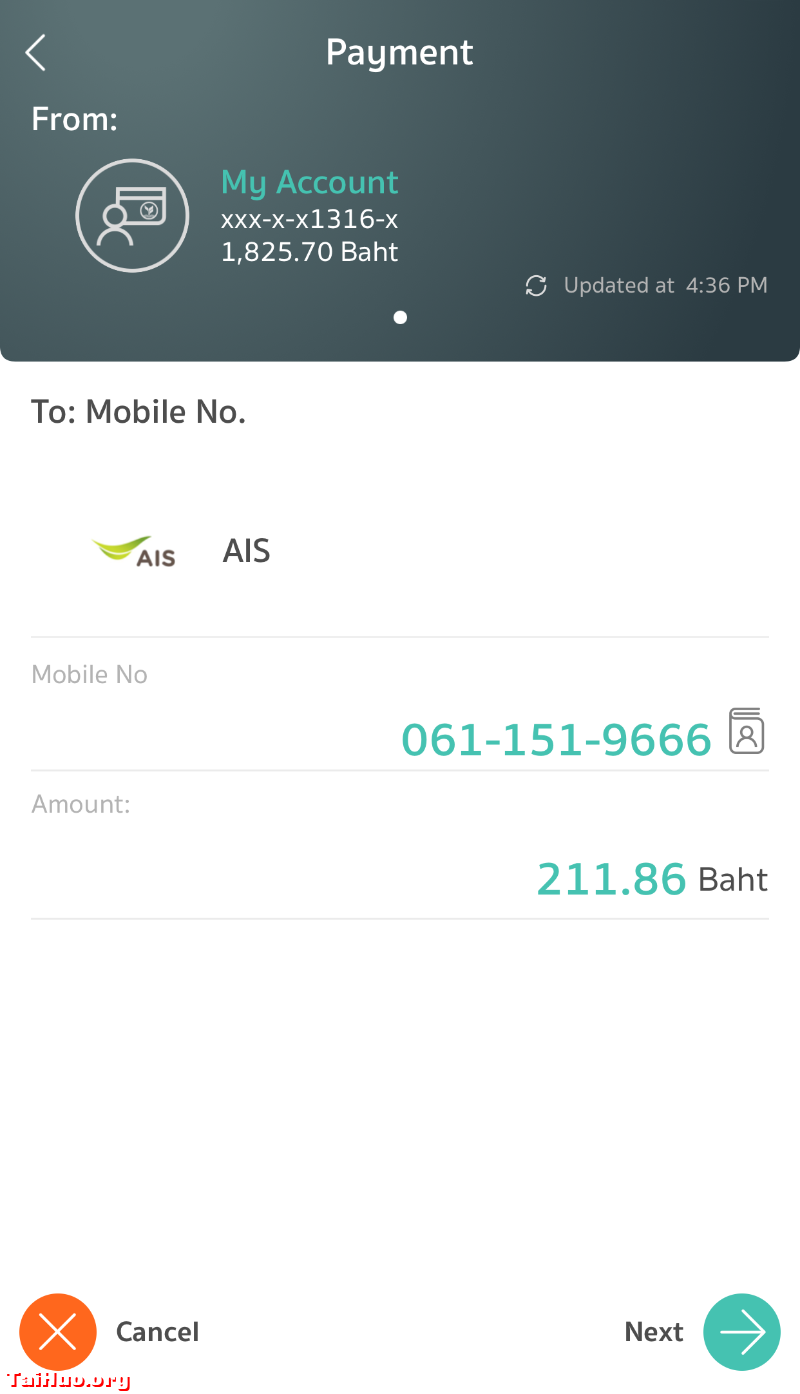The height and width of the screenshot is (1394, 800).
Task: Refresh the account balance
Action: (x=536, y=286)
